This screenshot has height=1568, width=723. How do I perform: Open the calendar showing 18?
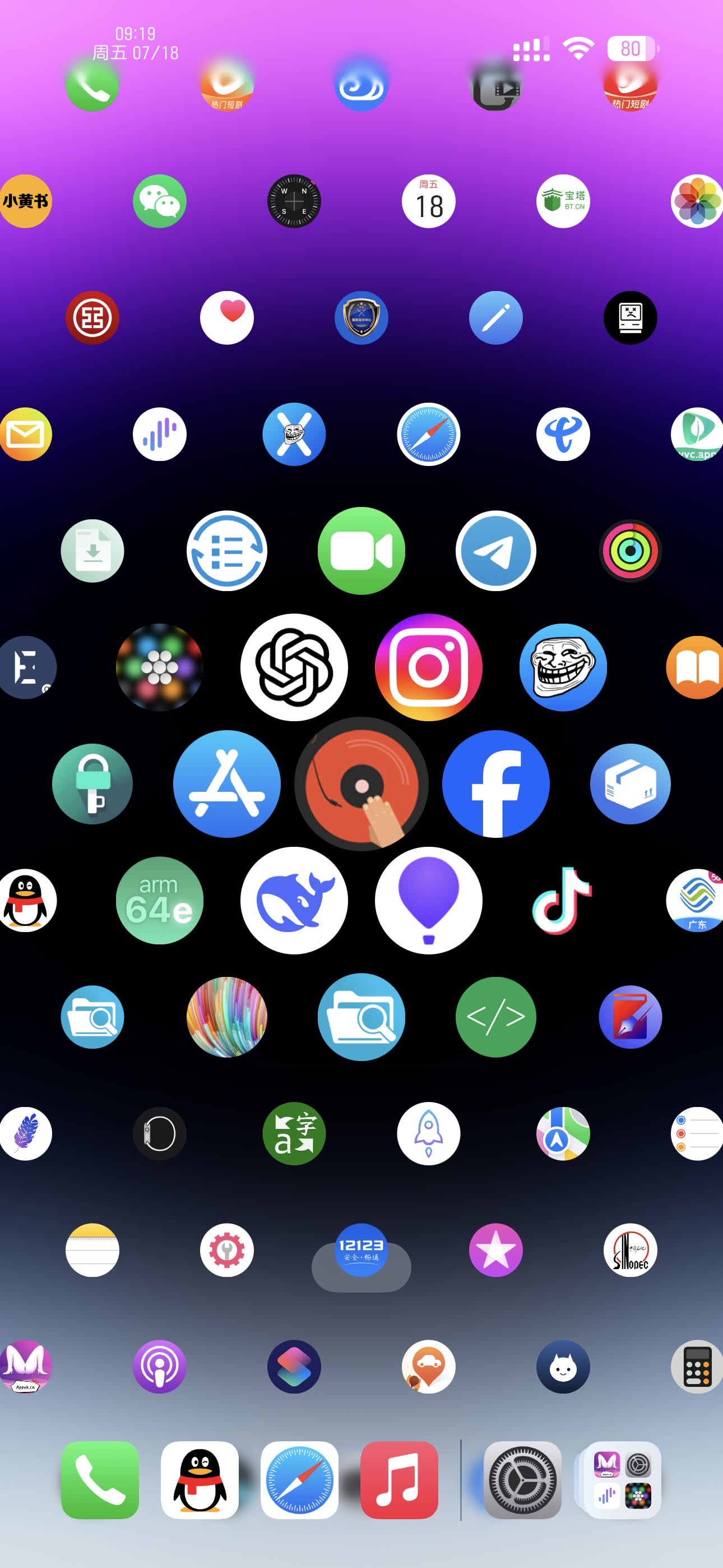point(428,201)
